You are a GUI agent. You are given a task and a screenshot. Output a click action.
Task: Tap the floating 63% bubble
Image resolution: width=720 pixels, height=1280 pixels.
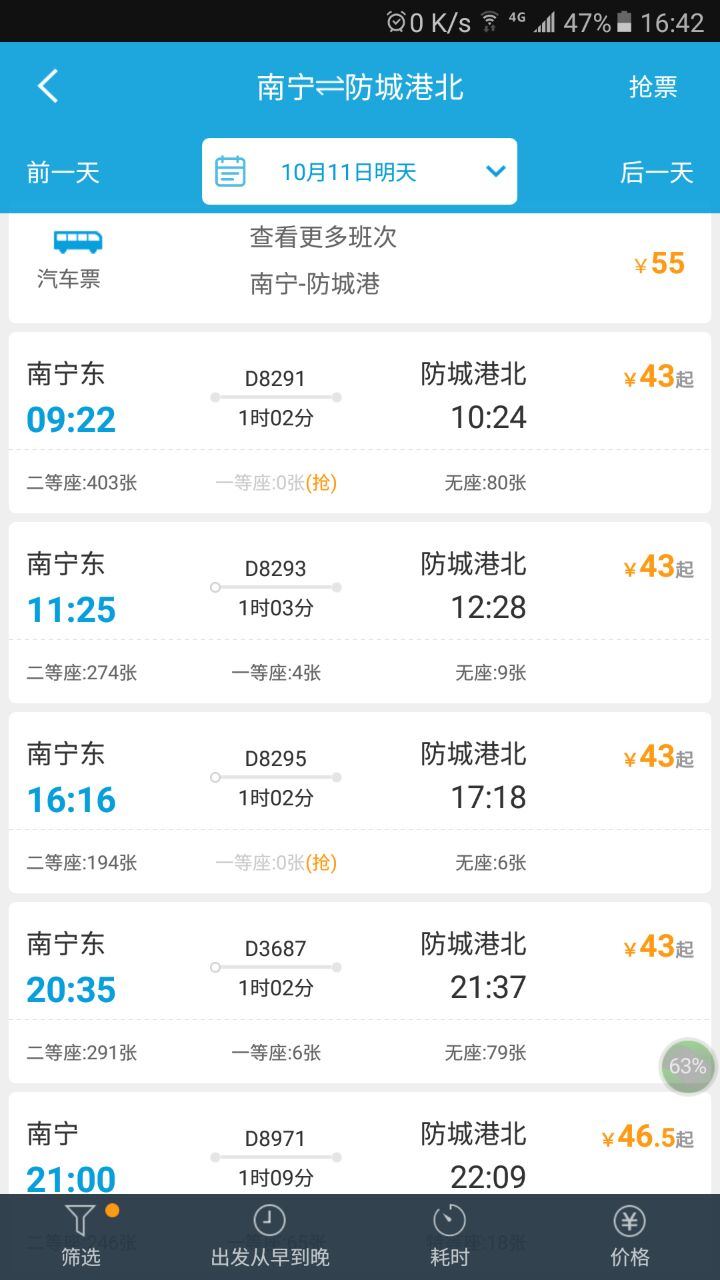click(x=688, y=1066)
